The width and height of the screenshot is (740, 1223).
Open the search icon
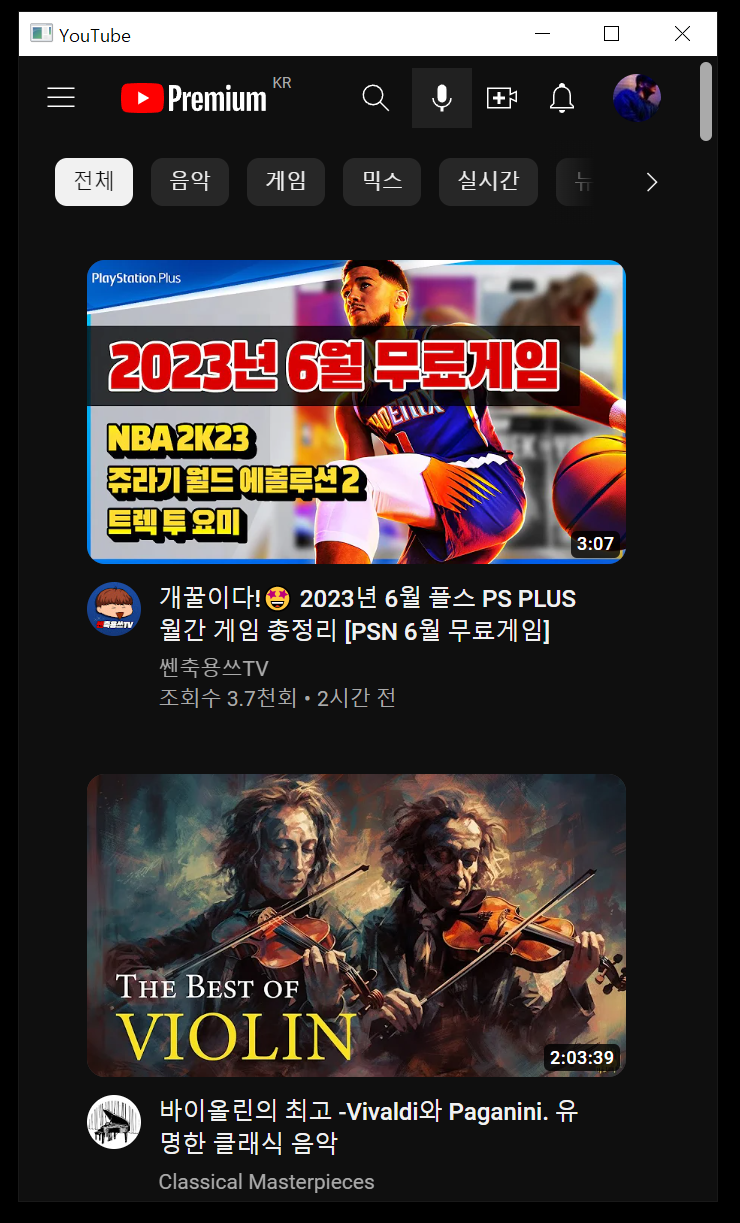click(x=375, y=98)
